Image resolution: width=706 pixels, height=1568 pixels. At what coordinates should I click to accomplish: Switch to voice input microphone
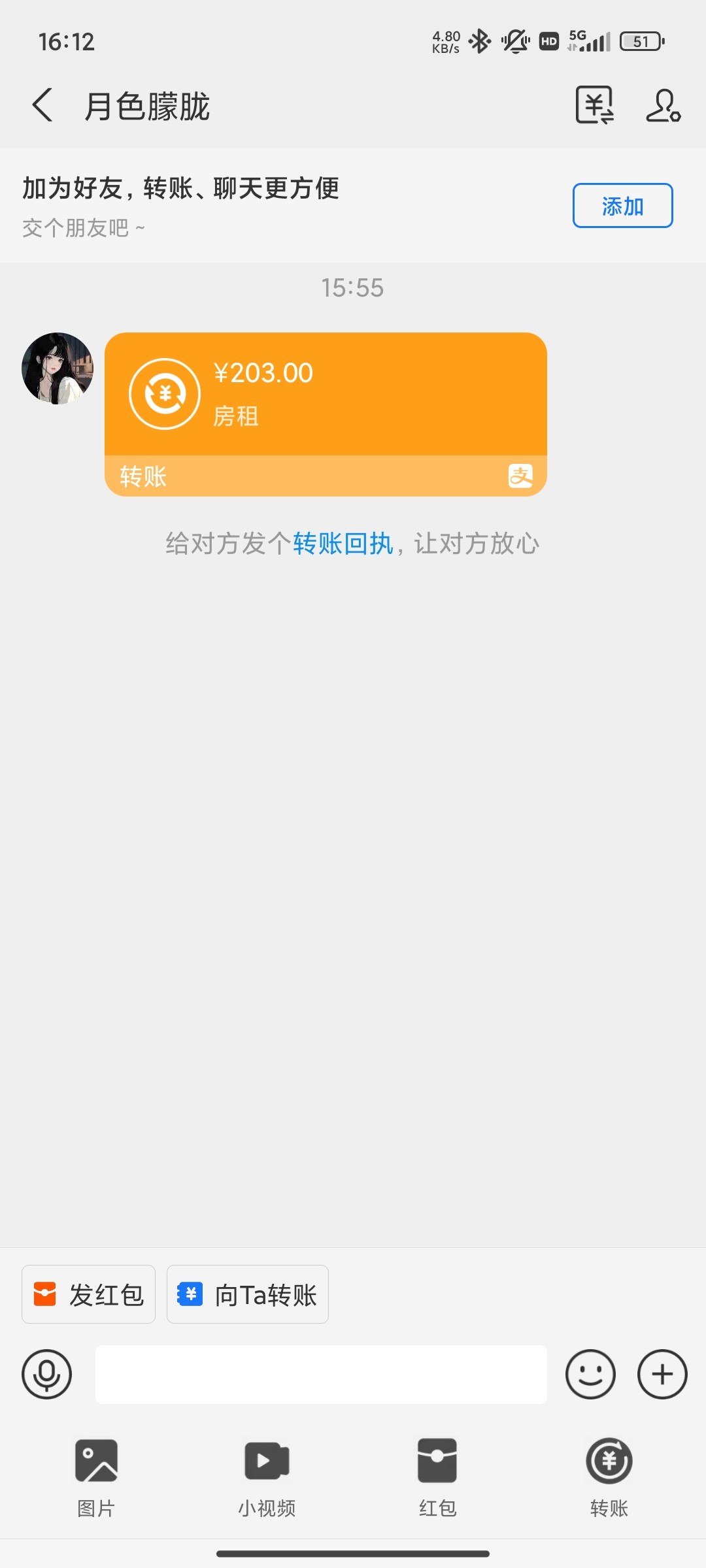pos(46,1374)
